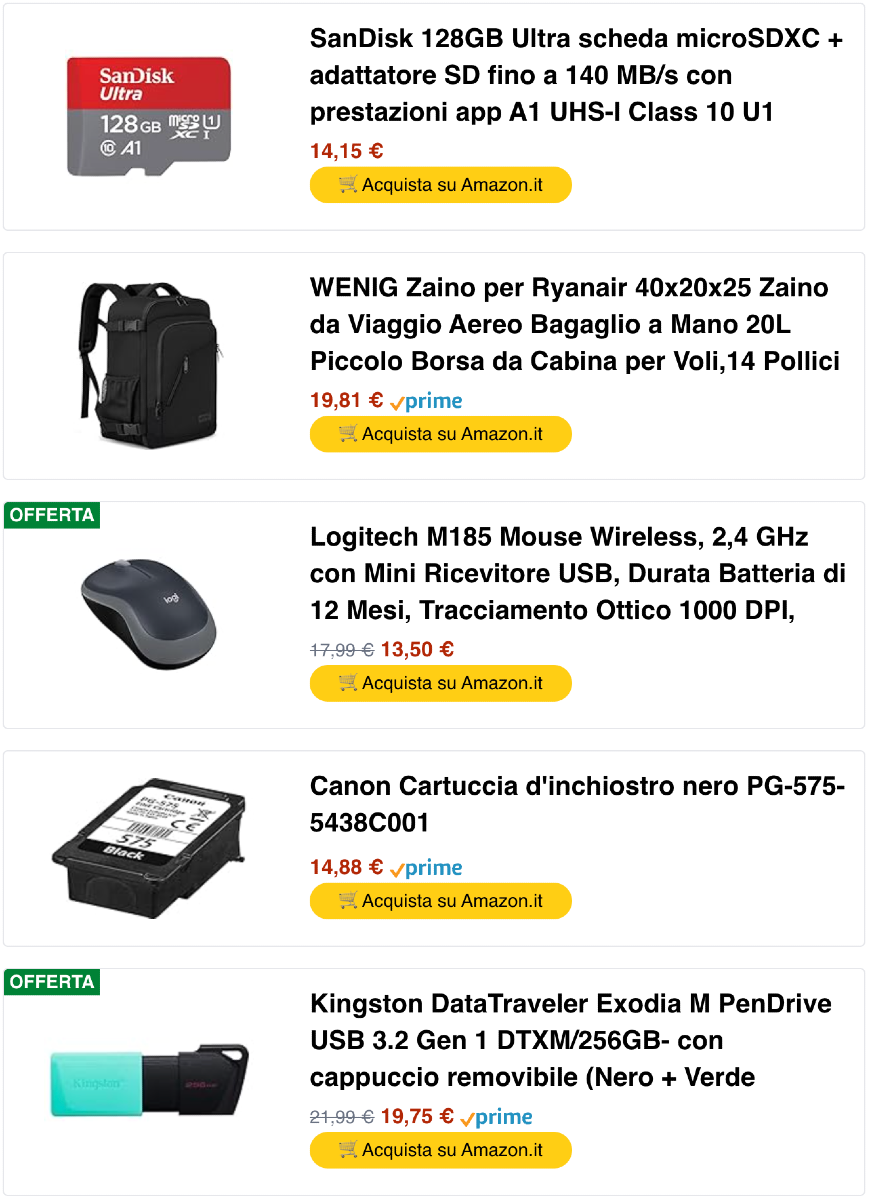
Task: Click the cart icon on the SanDisk buy button
Action: pos(347,184)
